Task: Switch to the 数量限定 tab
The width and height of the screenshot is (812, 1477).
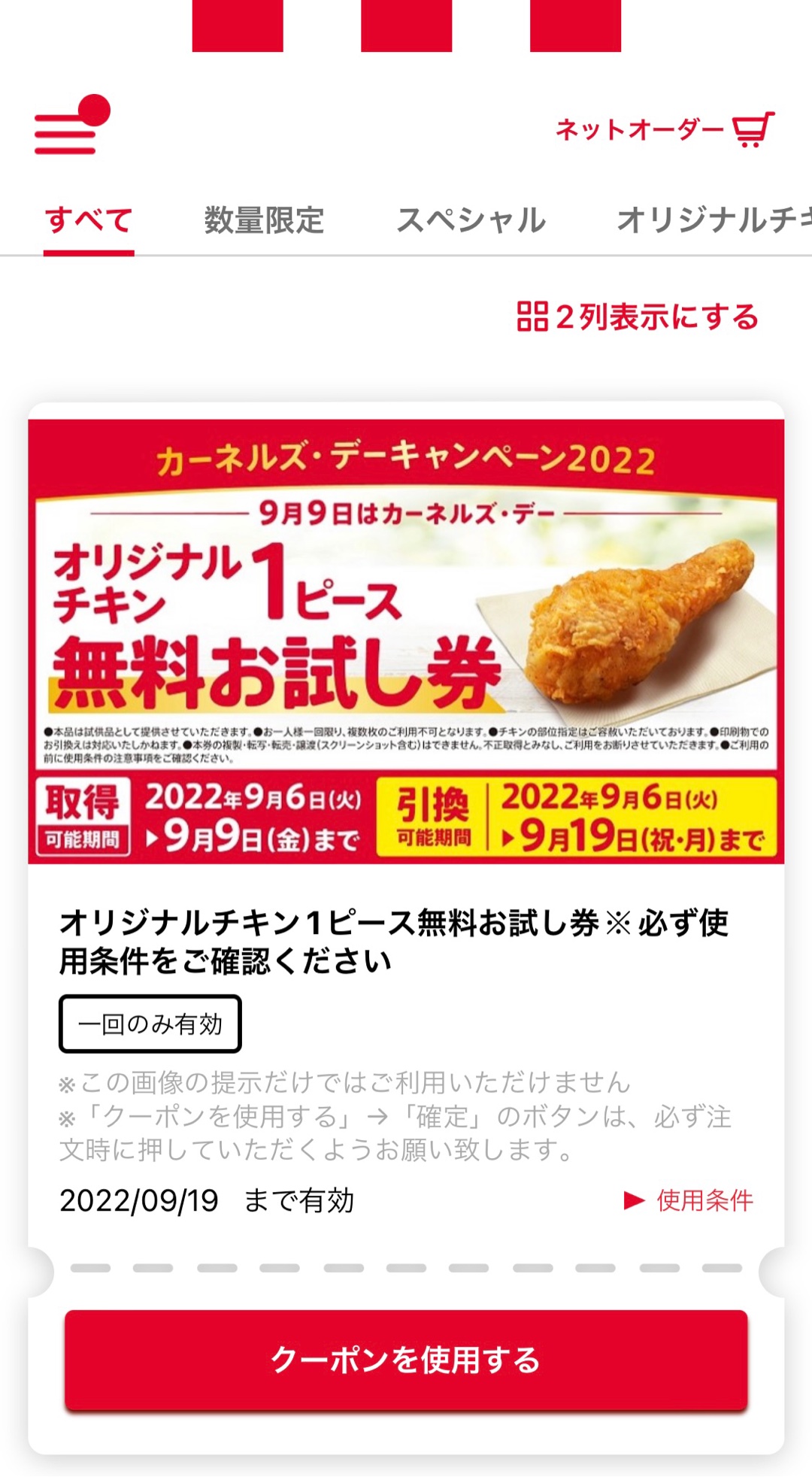Action: (264, 220)
